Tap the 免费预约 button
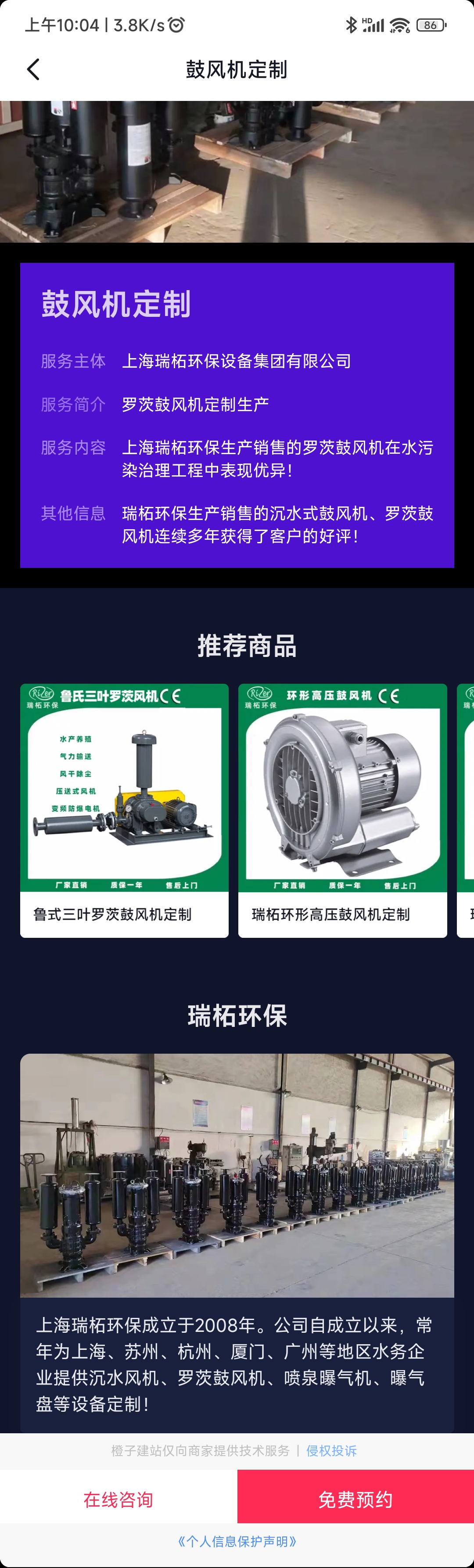 pyautogui.click(x=355, y=1499)
